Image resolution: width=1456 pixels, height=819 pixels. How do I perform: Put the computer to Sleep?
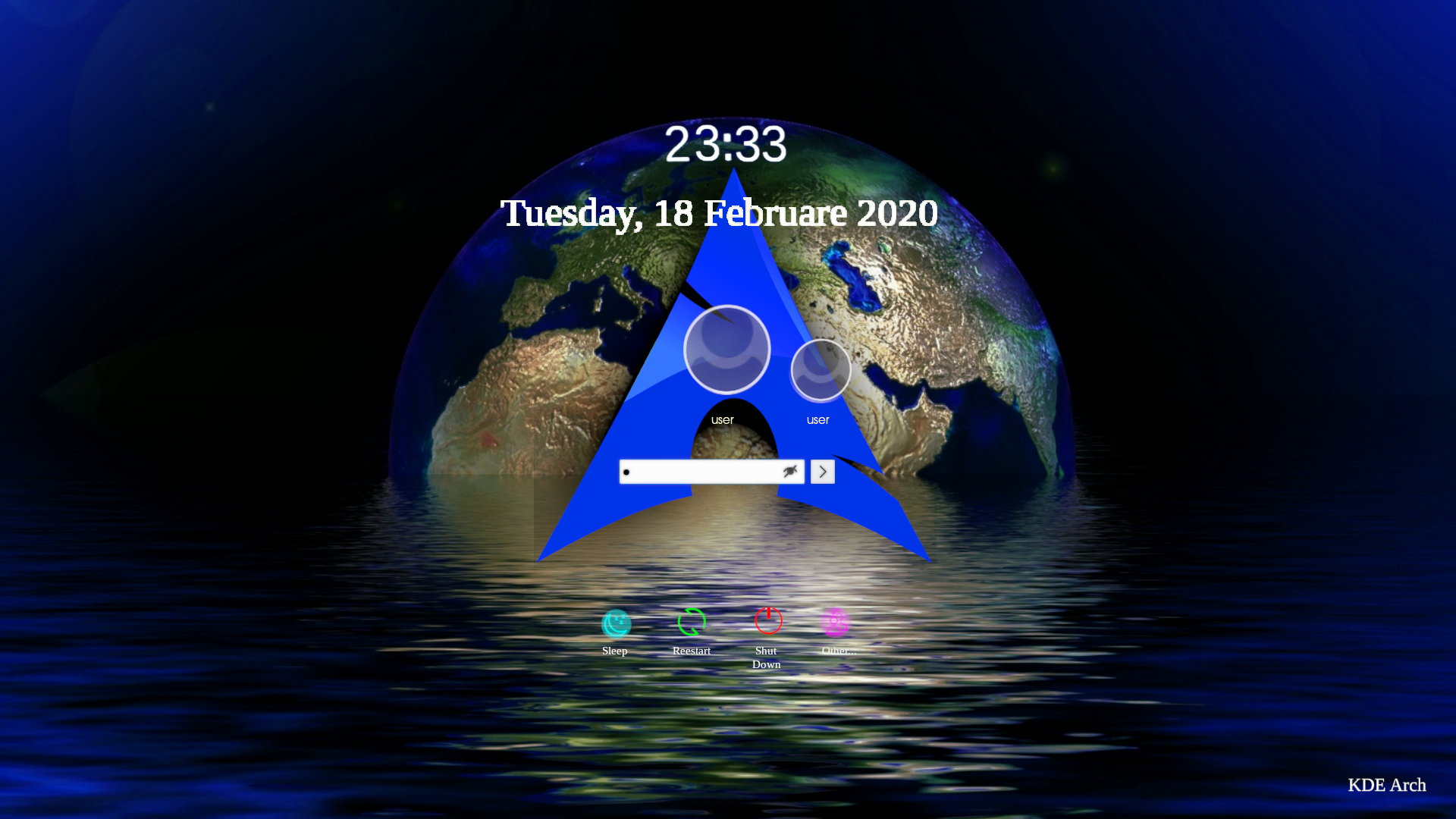(x=616, y=624)
